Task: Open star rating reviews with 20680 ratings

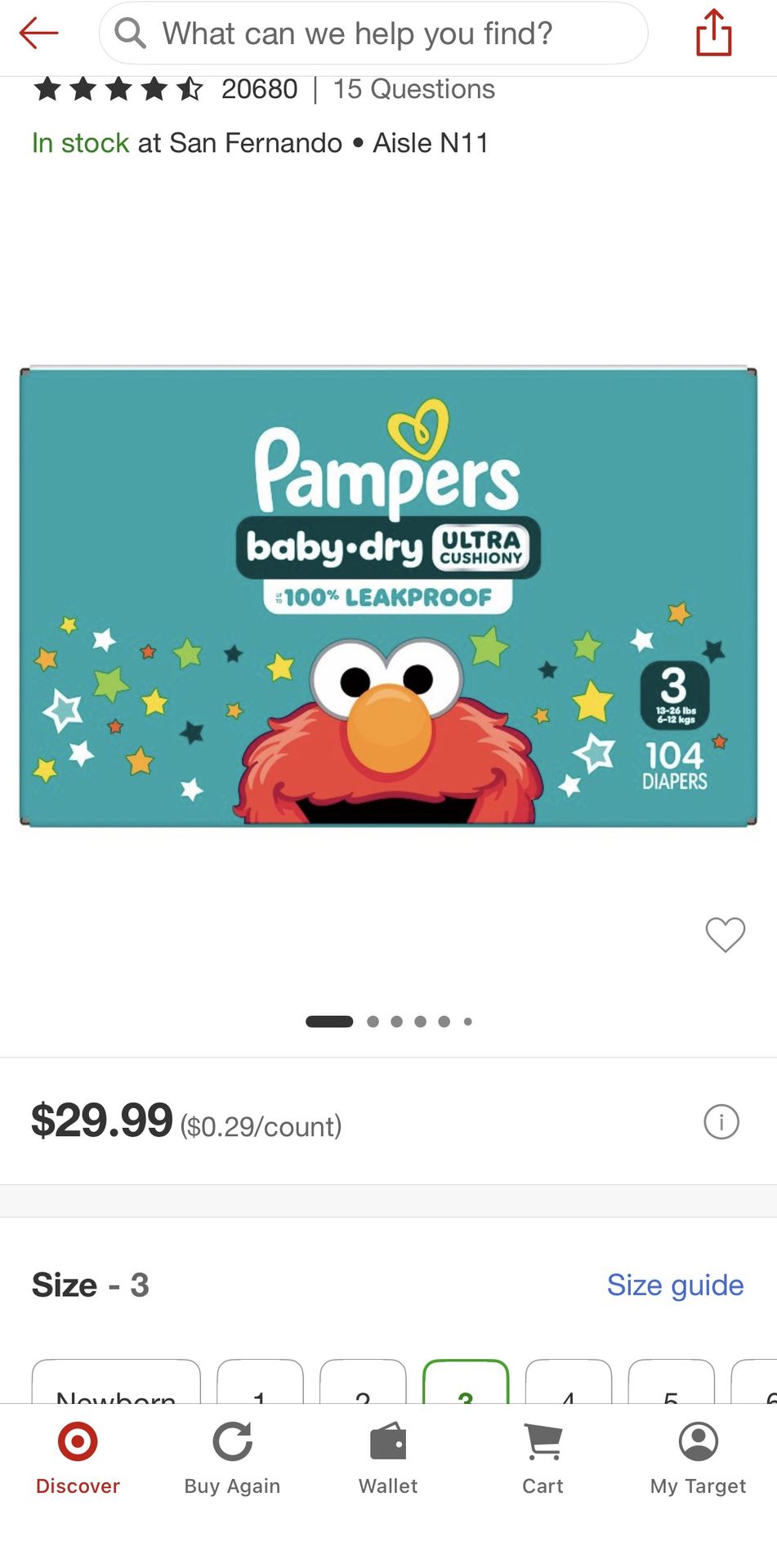Action: point(163,89)
